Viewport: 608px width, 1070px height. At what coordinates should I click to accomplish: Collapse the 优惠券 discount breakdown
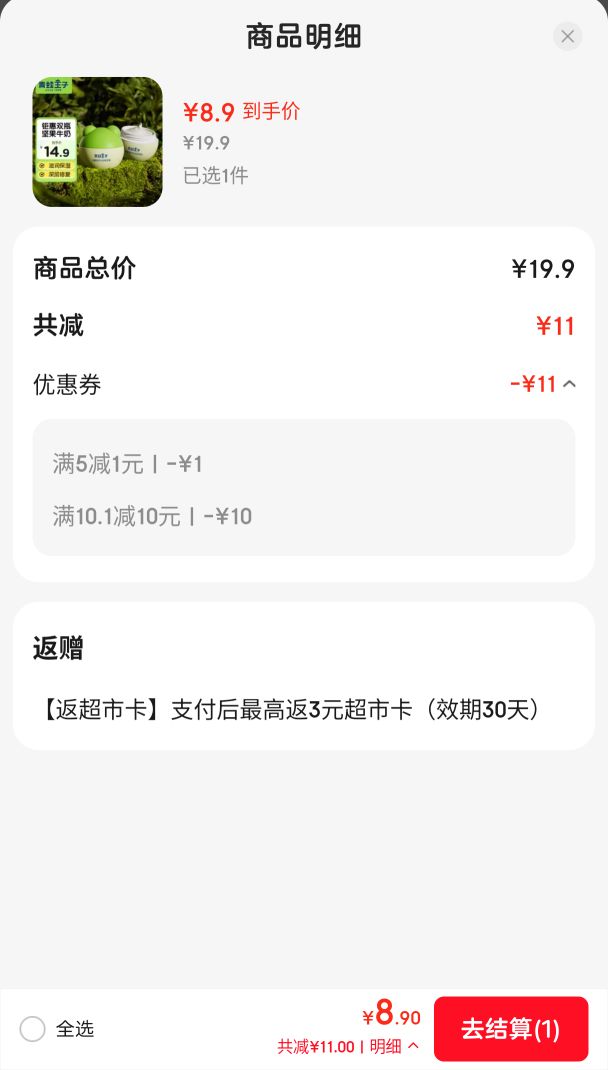tap(568, 384)
